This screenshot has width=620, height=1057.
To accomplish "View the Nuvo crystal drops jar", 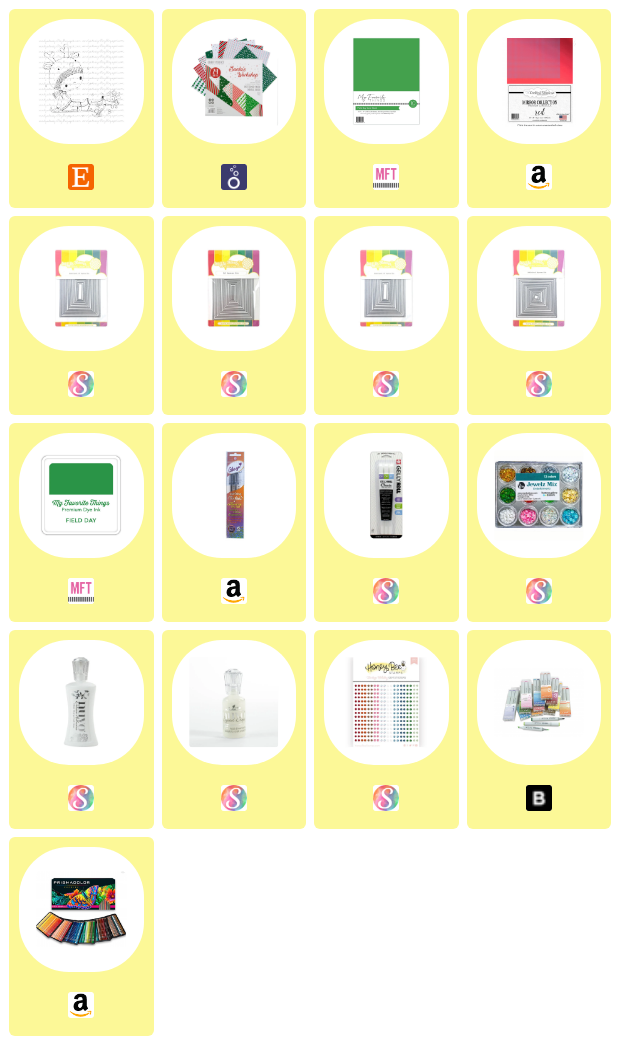I will coord(234,702).
